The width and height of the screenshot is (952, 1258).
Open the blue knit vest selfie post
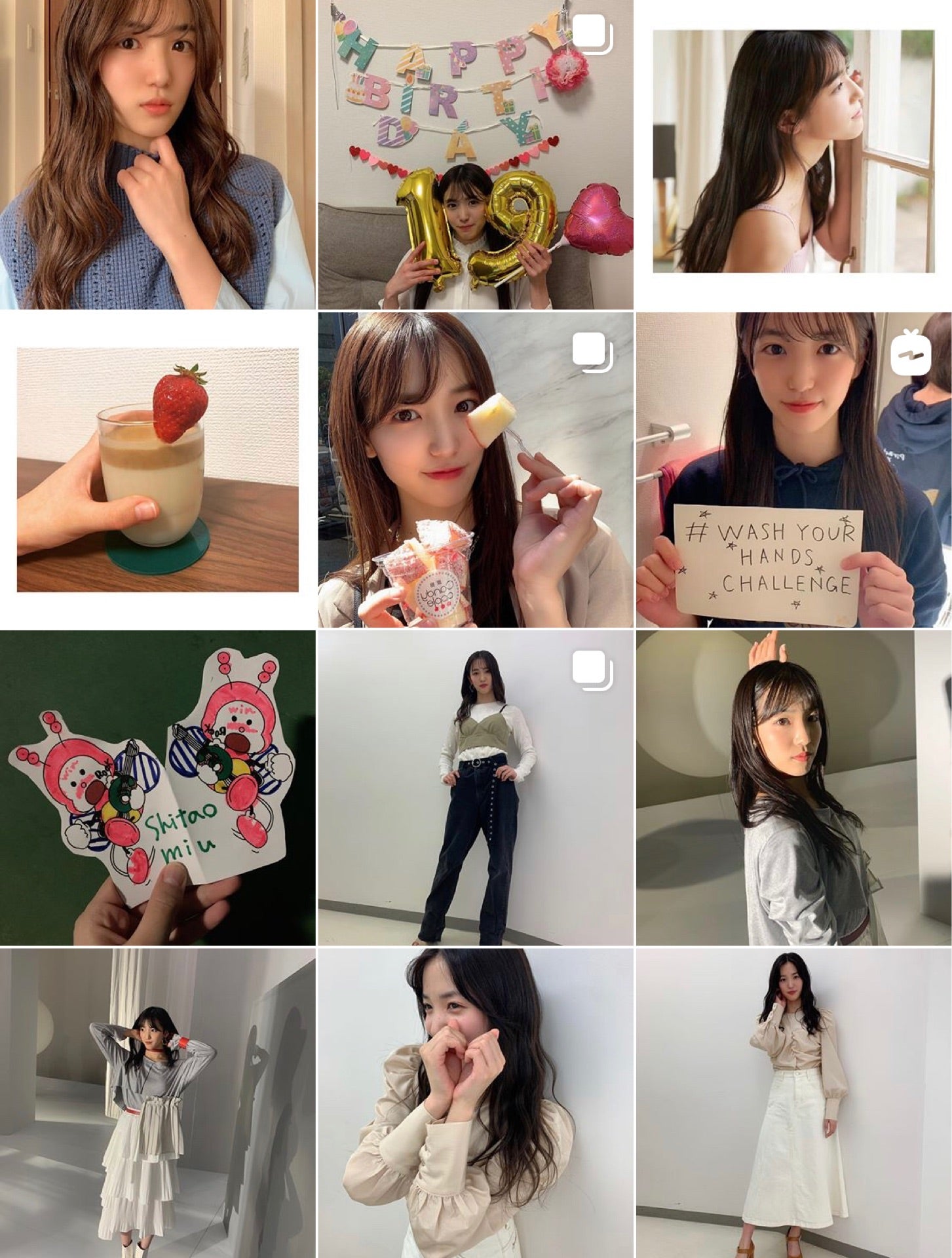tap(157, 154)
